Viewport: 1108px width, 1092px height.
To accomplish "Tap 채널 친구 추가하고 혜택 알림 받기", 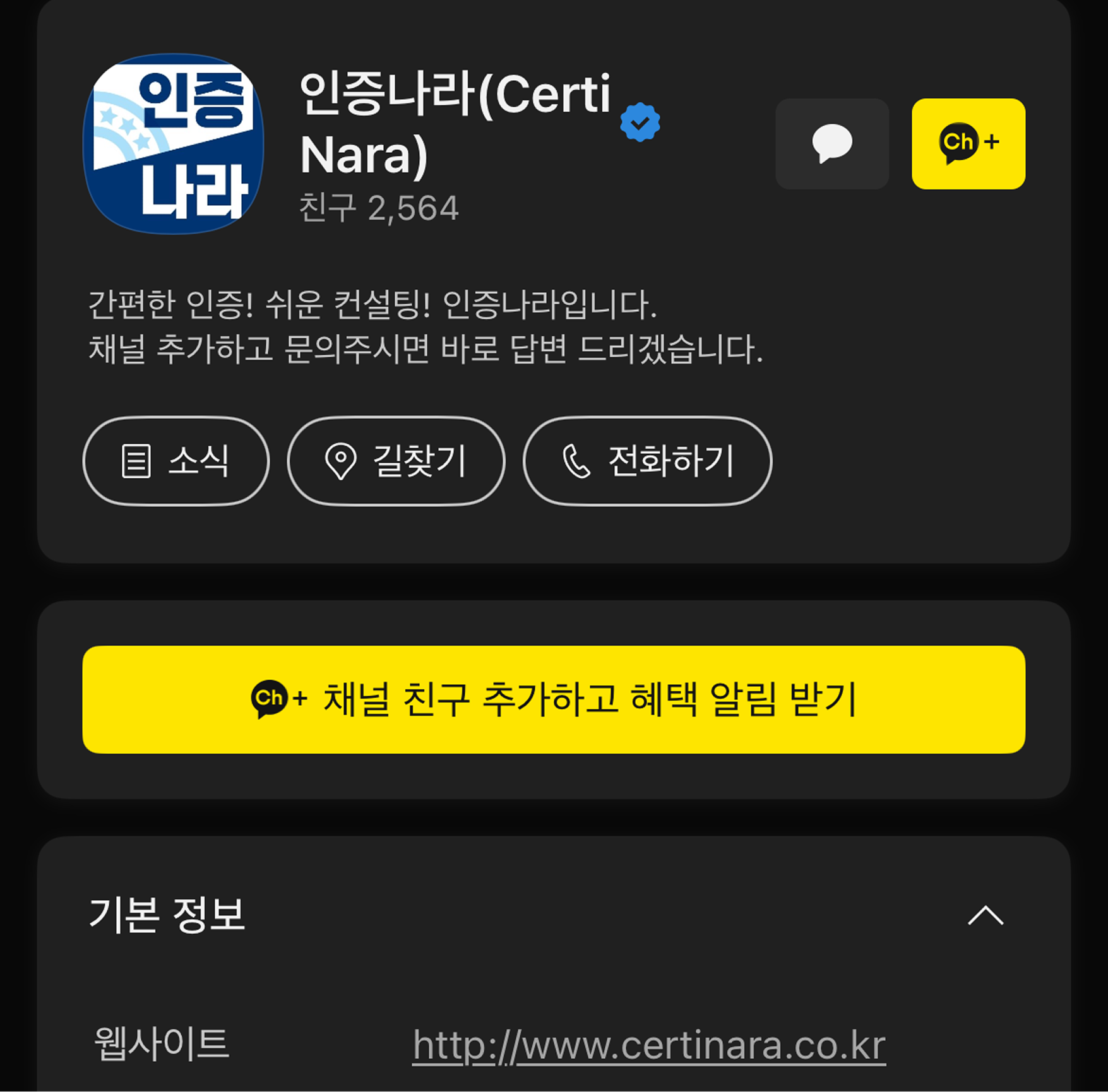I will click(x=554, y=699).
